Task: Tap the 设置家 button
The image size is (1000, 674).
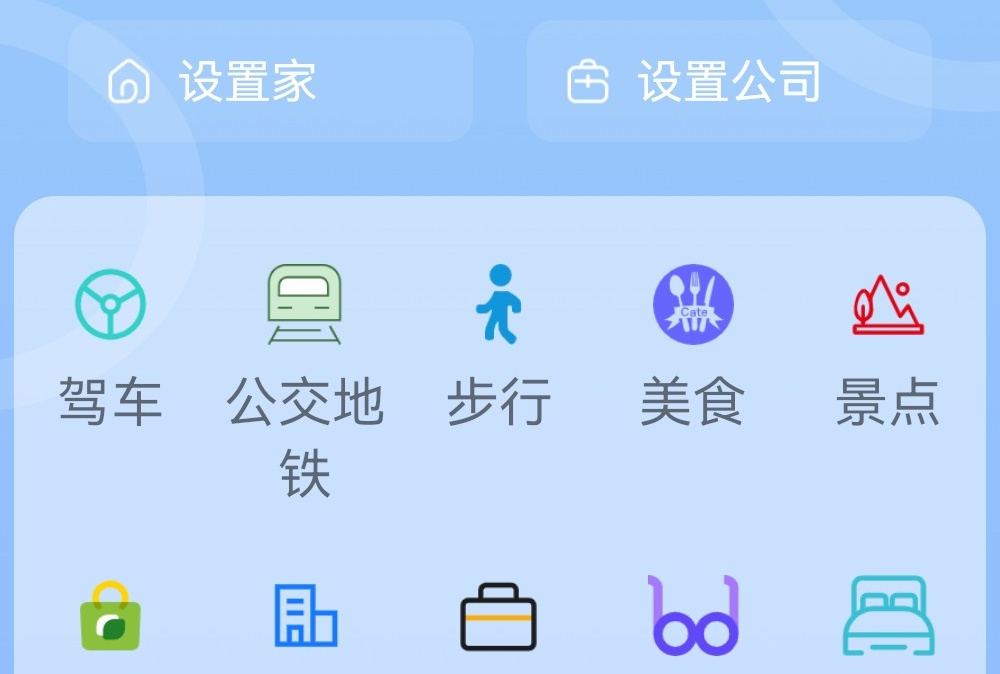Action: (x=270, y=81)
